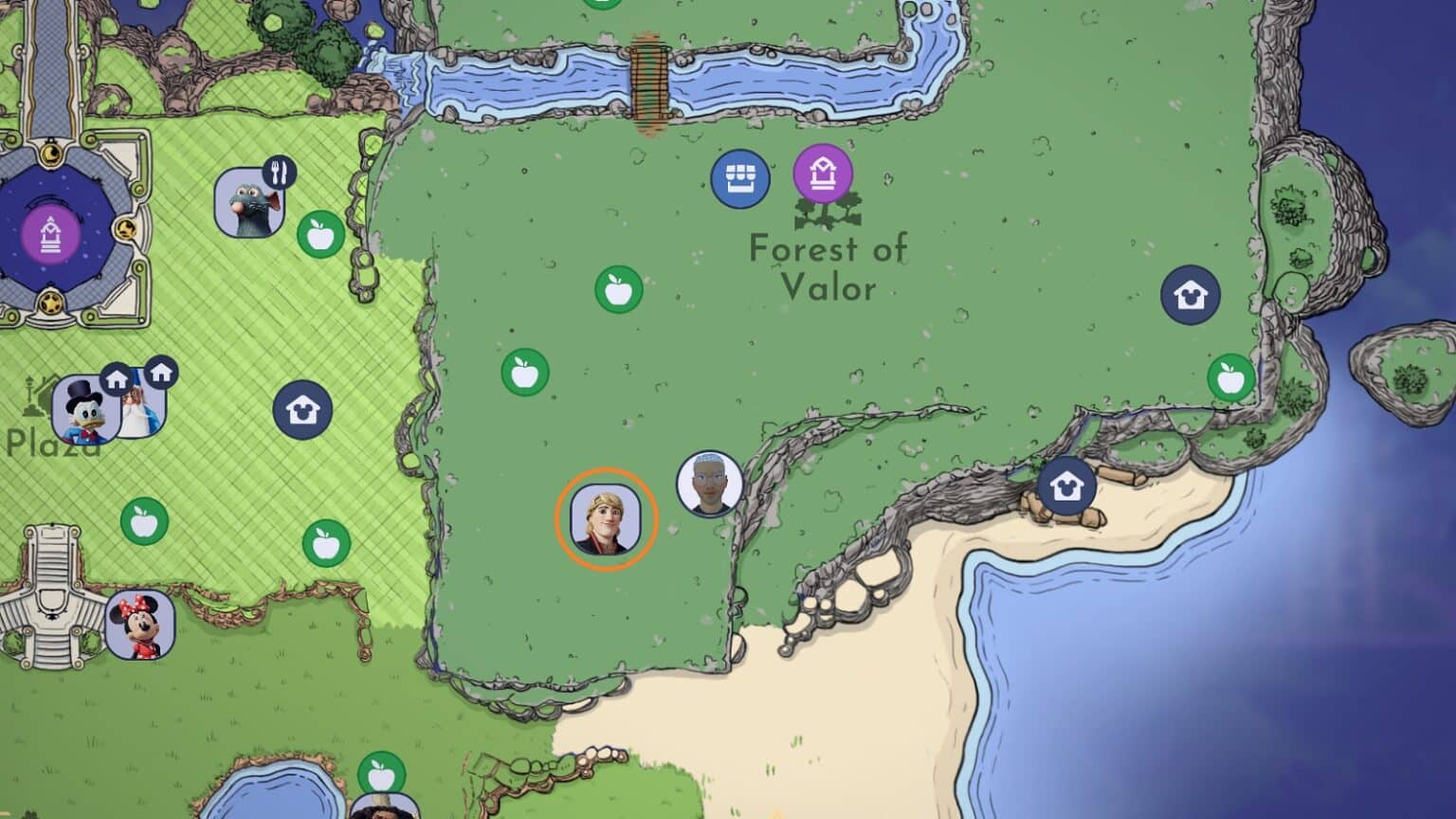The height and width of the screenshot is (819, 1456).
Task: Open Remy's restaurant marker
Action: tap(249, 202)
